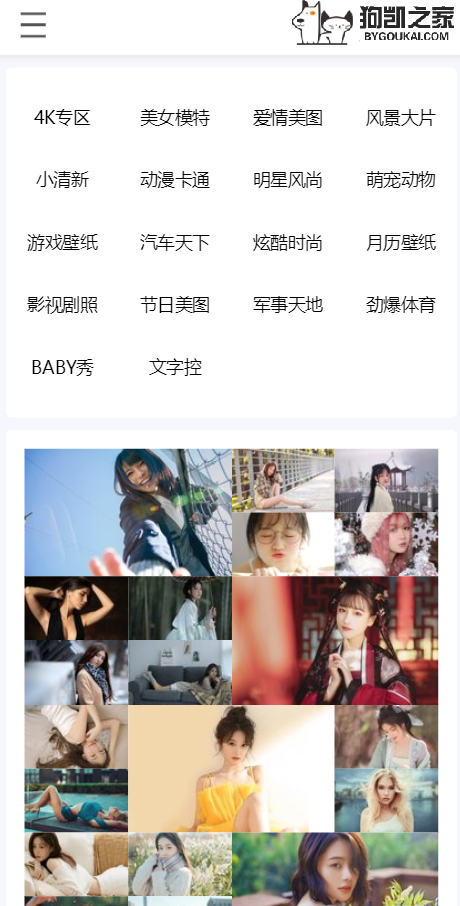Image resolution: width=460 pixels, height=906 pixels.
Task: Open 游戏壁纸 category
Action: pyautogui.click(x=62, y=242)
